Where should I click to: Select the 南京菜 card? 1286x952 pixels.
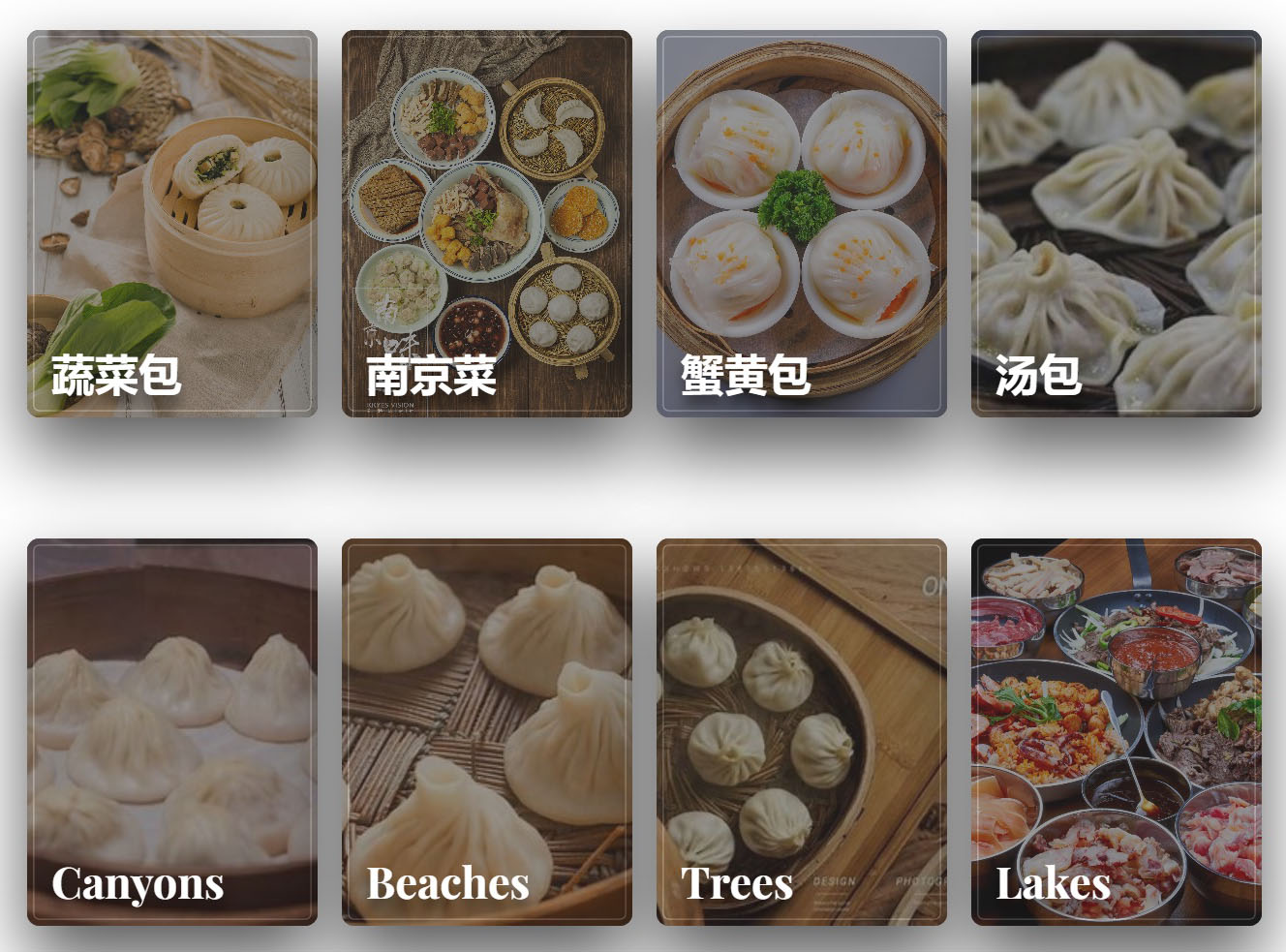[487, 224]
